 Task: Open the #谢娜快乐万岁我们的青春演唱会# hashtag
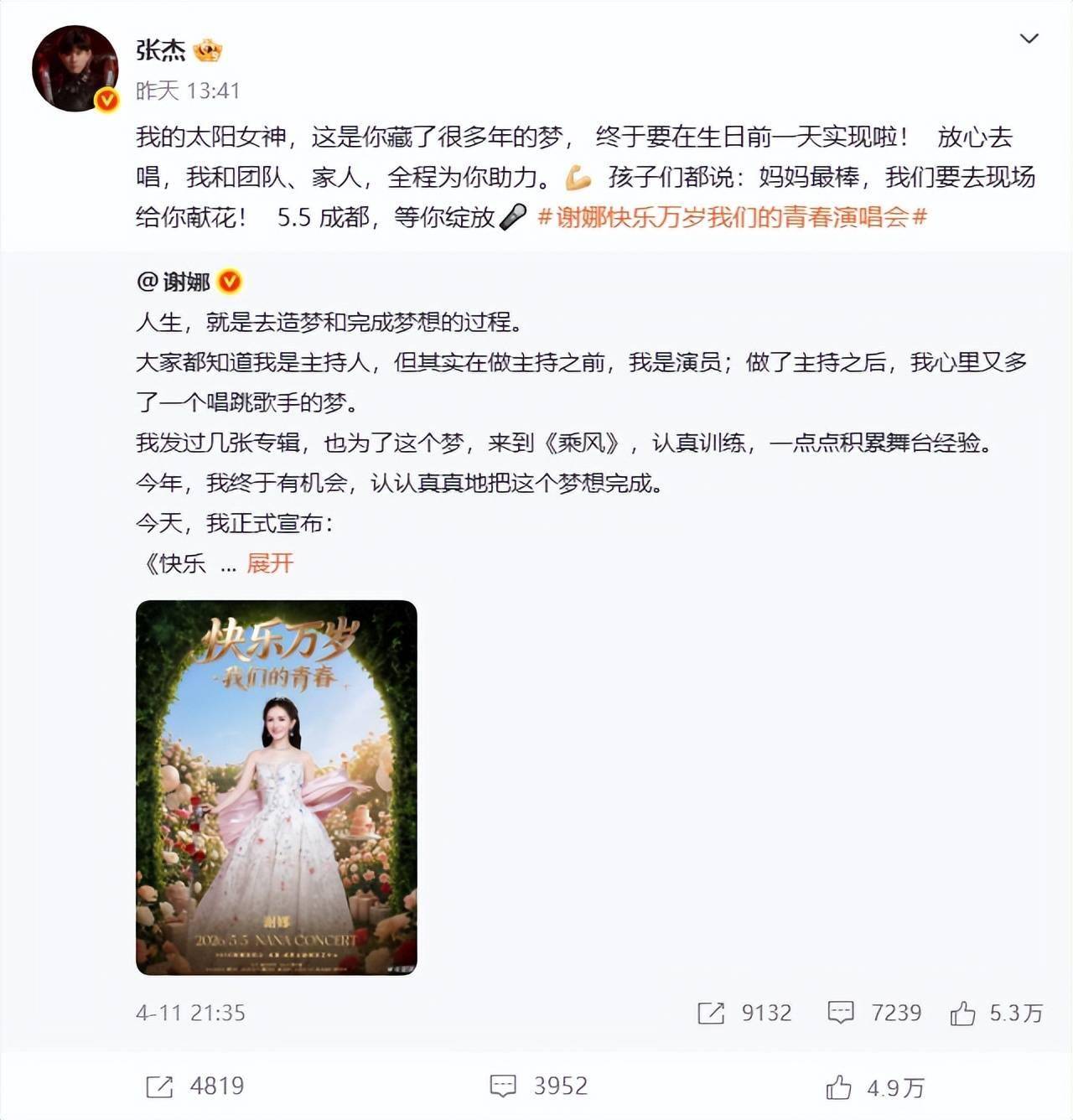[732, 218]
